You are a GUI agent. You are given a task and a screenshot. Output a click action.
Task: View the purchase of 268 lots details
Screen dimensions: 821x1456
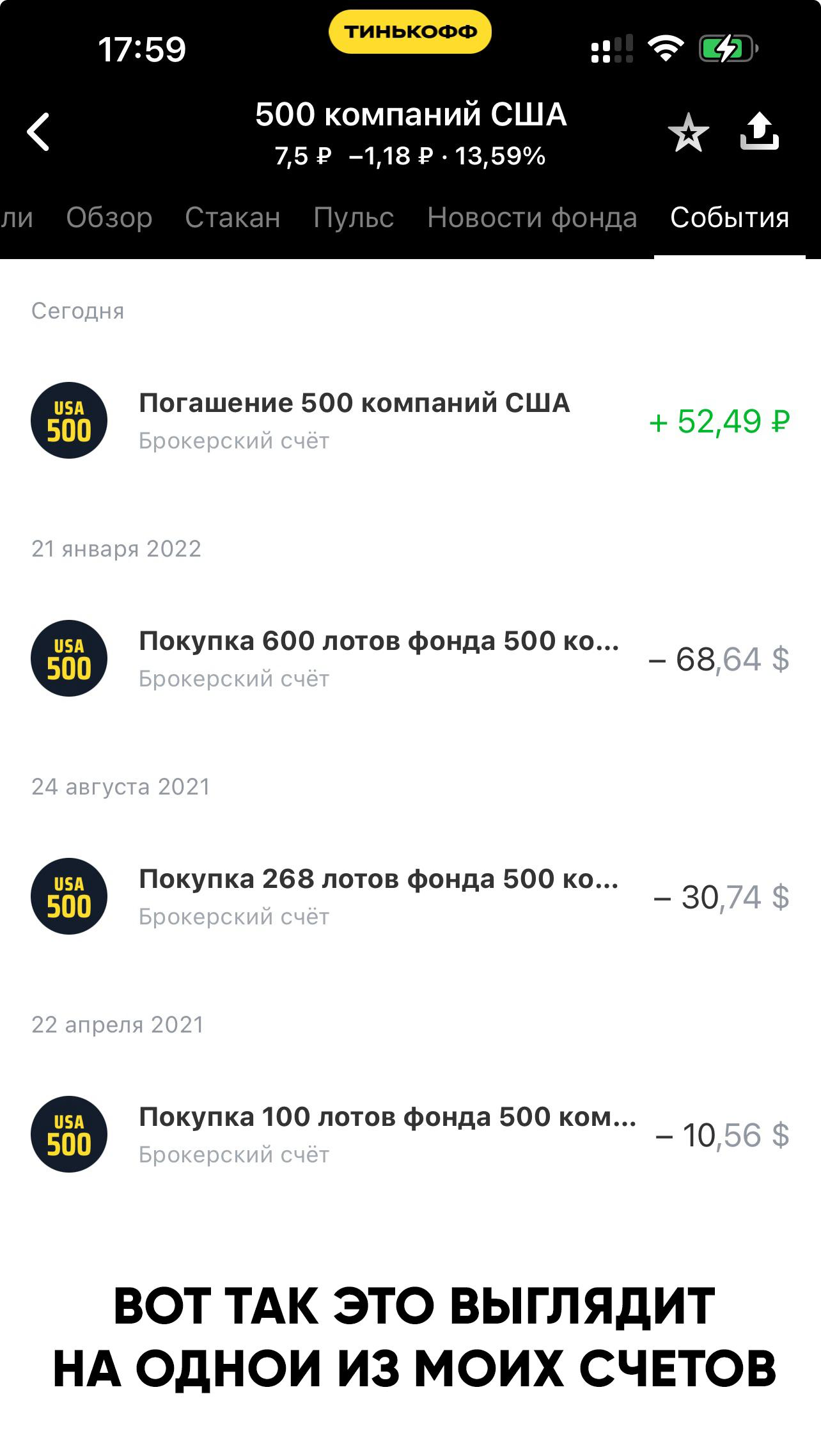(409, 897)
